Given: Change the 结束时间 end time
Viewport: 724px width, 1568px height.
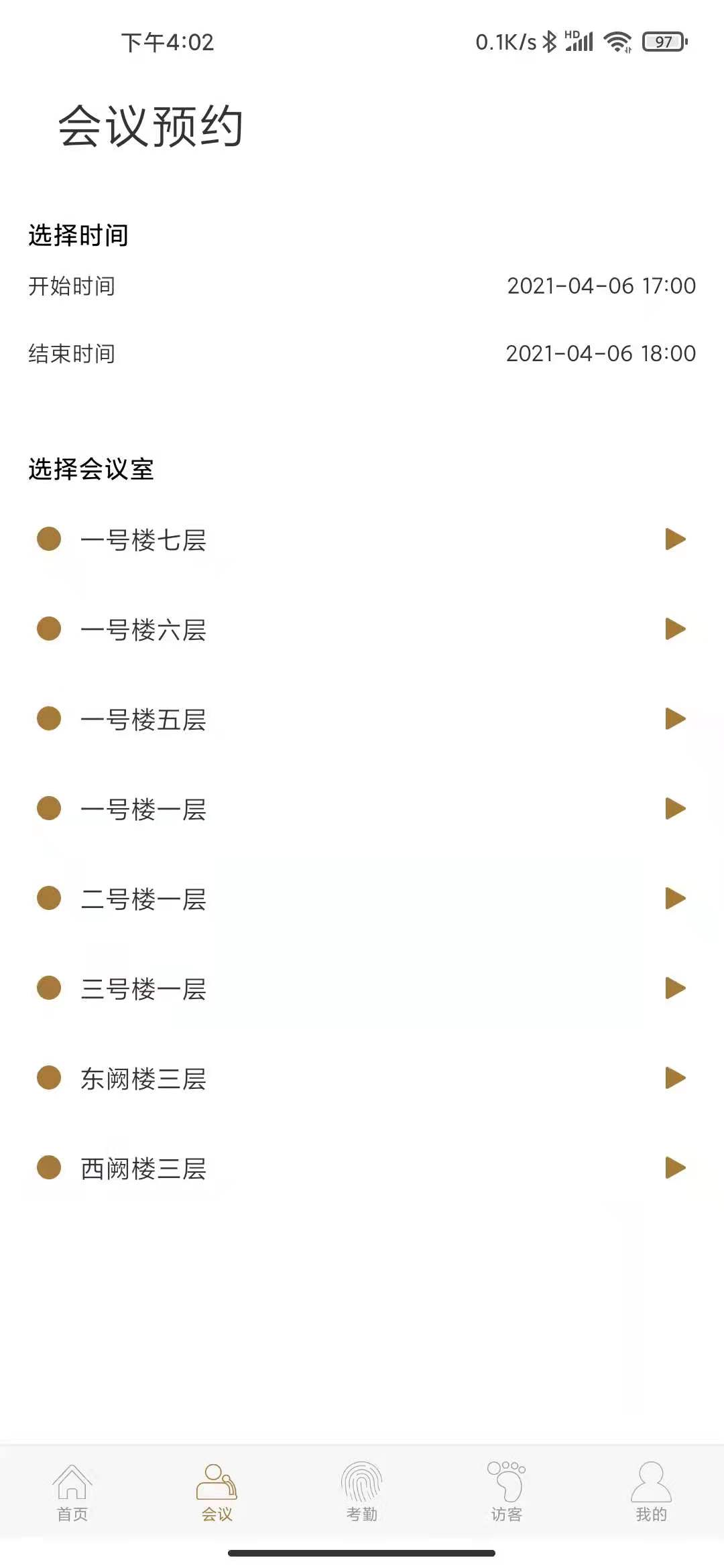Looking at the screenshot, I should (x=362, y=353).
